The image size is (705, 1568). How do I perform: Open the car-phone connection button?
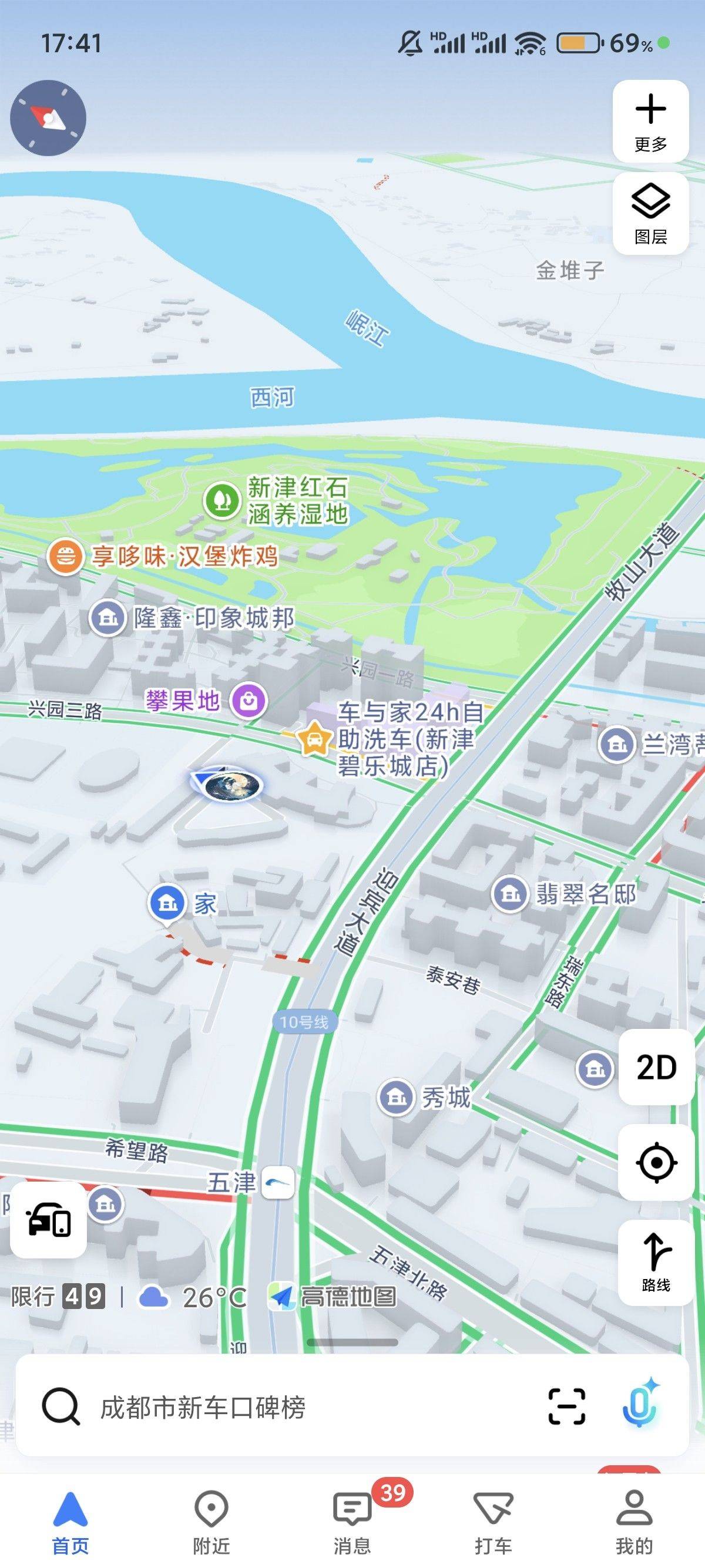(48, 1220)
